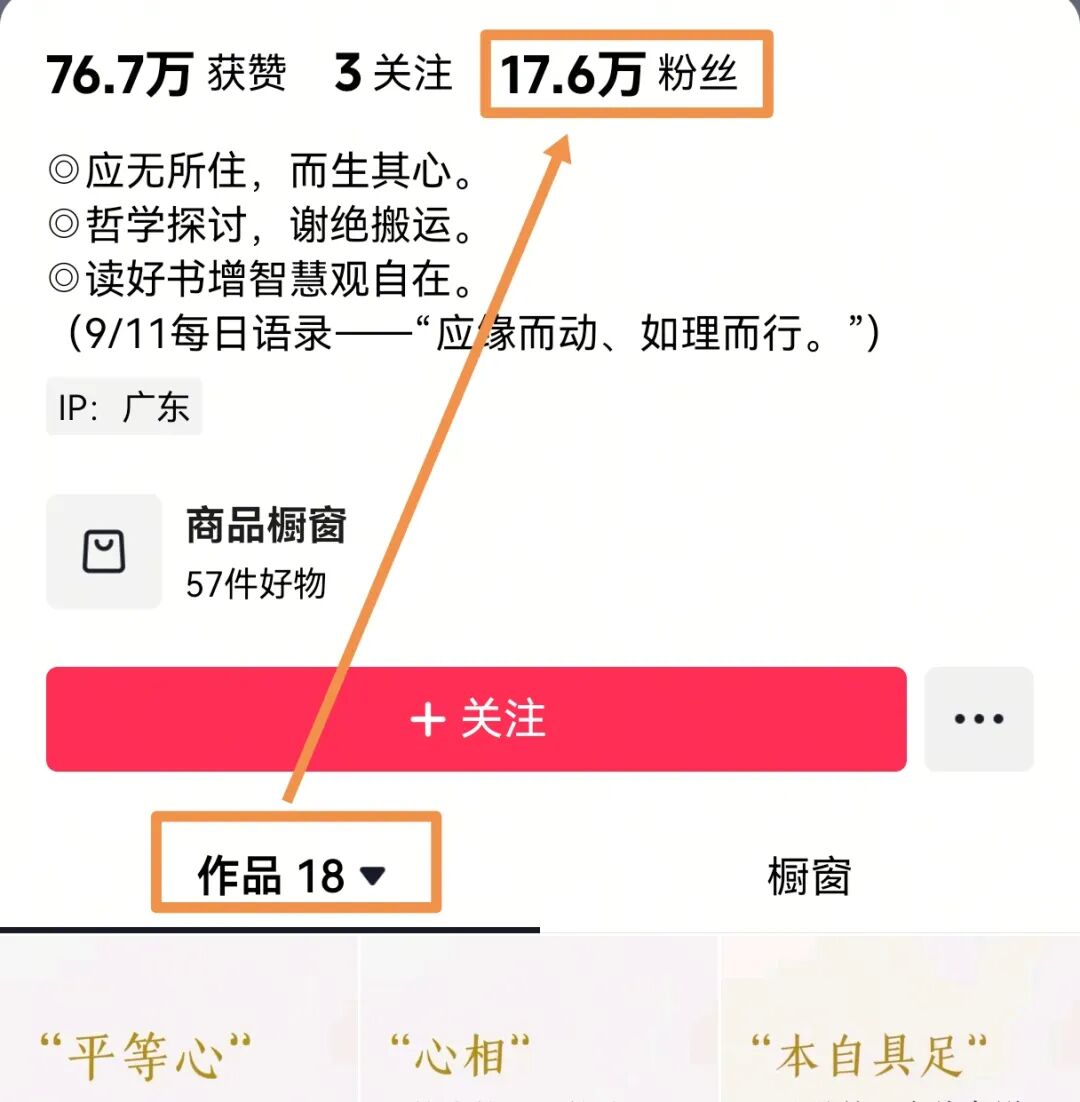Switch to the 橱窗 tab
The width and height of the screenshot is (1080, 1102).
coord(808,876)
